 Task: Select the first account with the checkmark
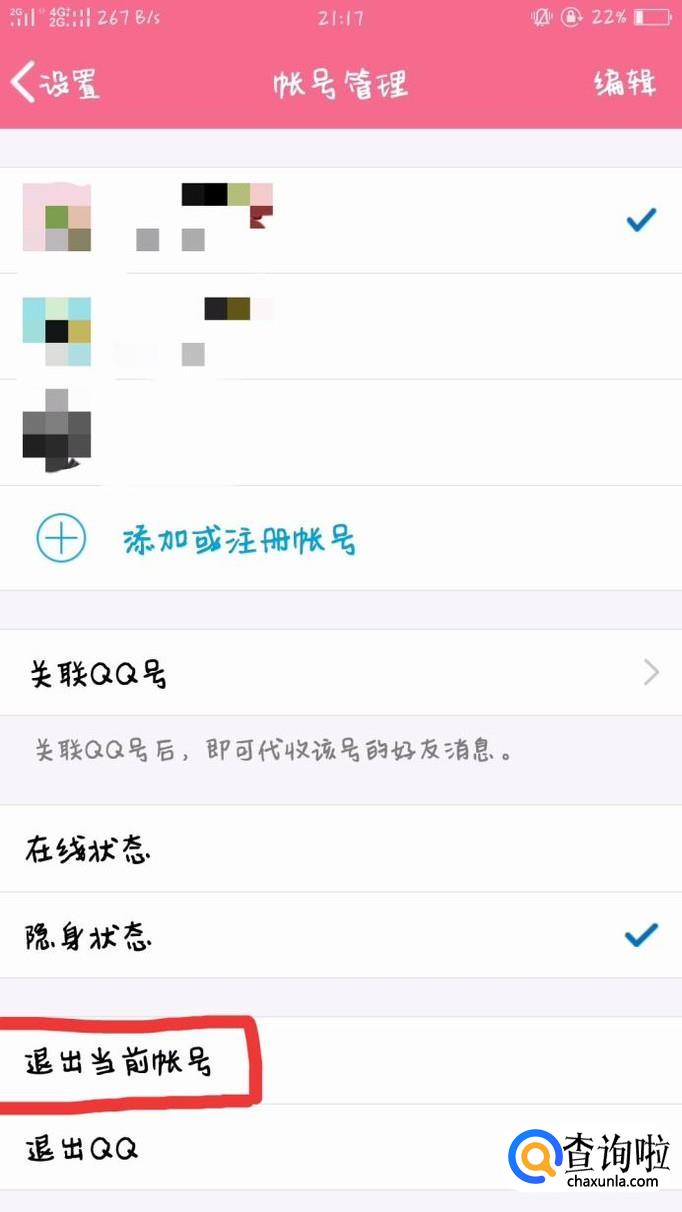(341, 220)
